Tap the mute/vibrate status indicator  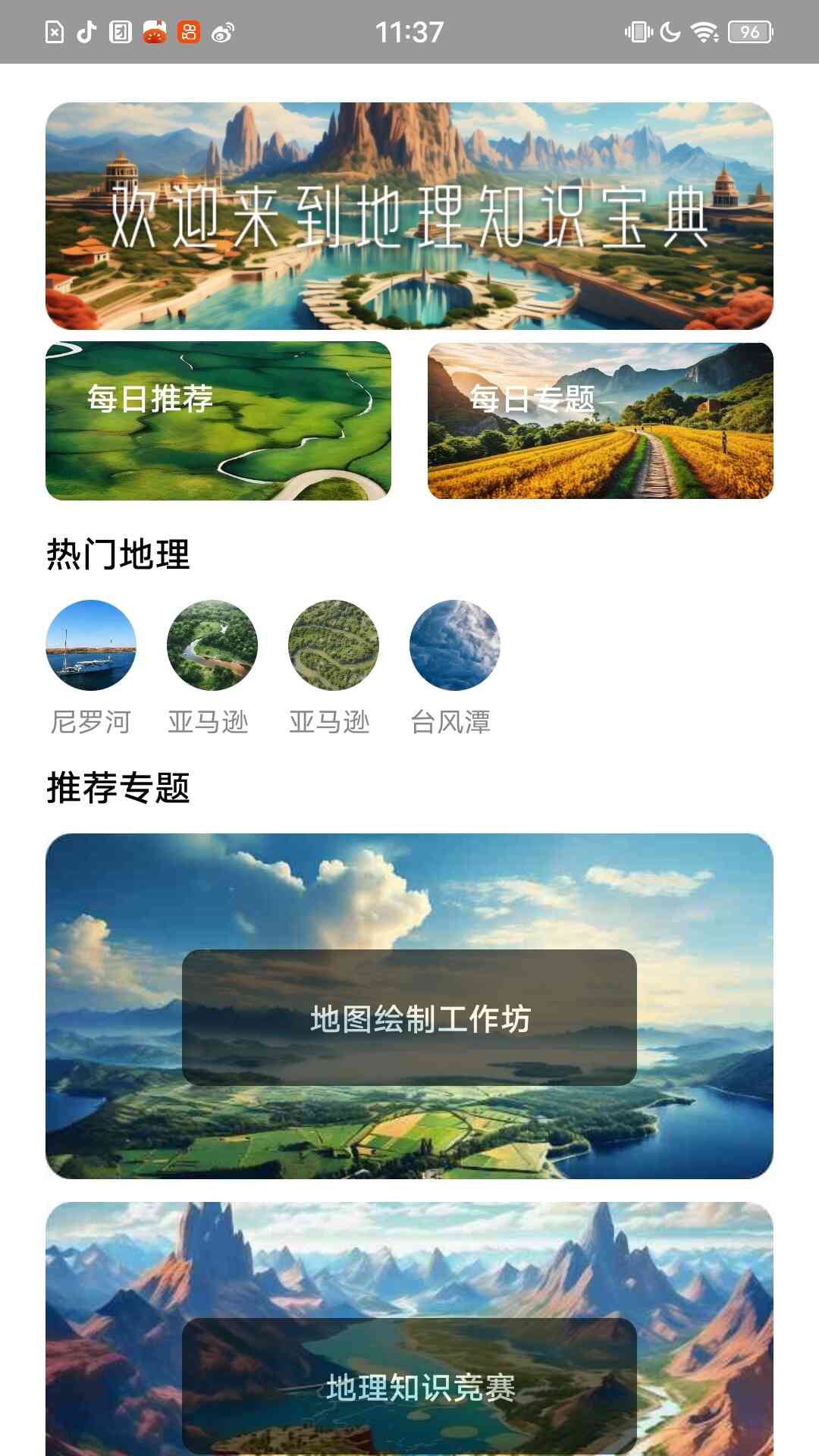pyautogui.click(x=639, y=32)
